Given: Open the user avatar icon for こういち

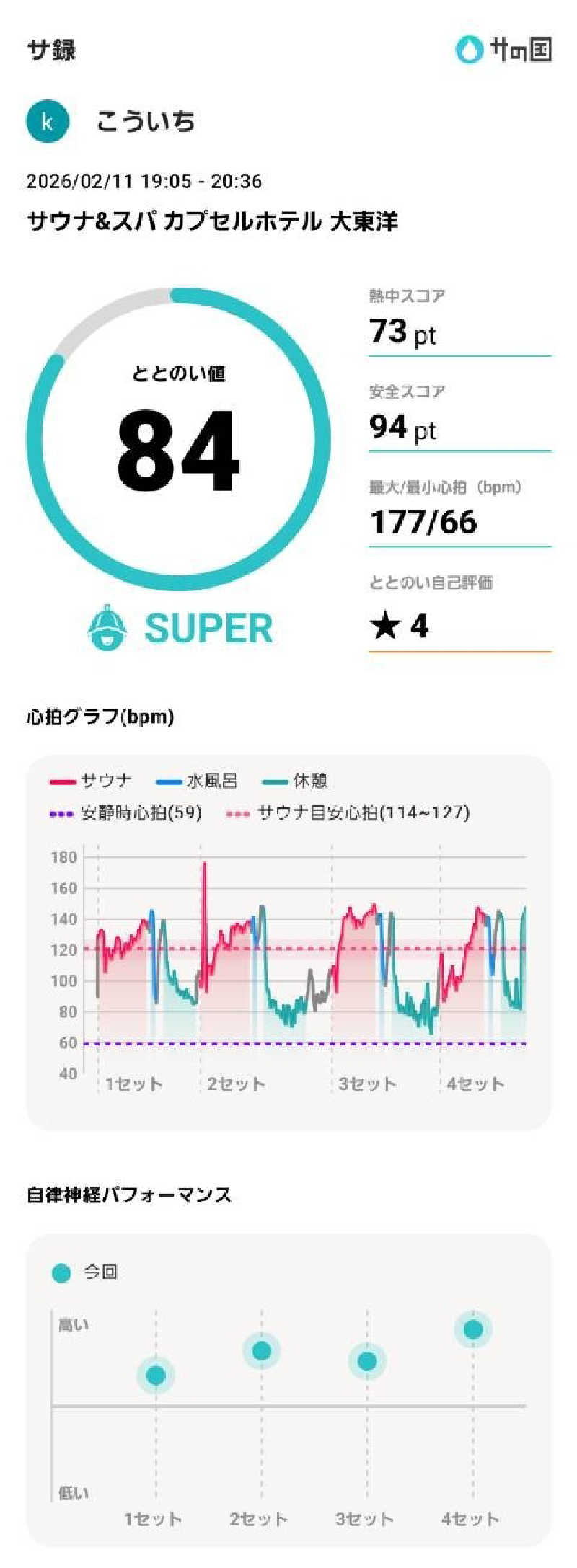Looking at the screenshot, I should (x=47, y=120).
